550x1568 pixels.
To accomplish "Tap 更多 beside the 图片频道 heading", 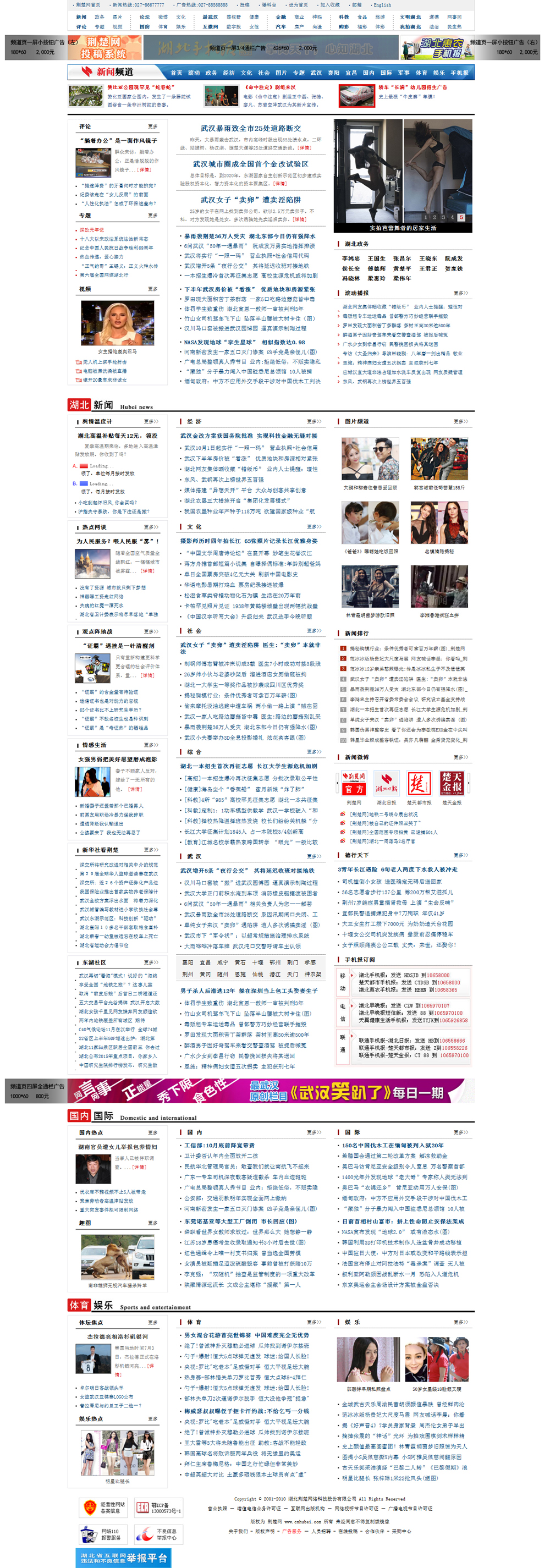I will pos(460,421).
